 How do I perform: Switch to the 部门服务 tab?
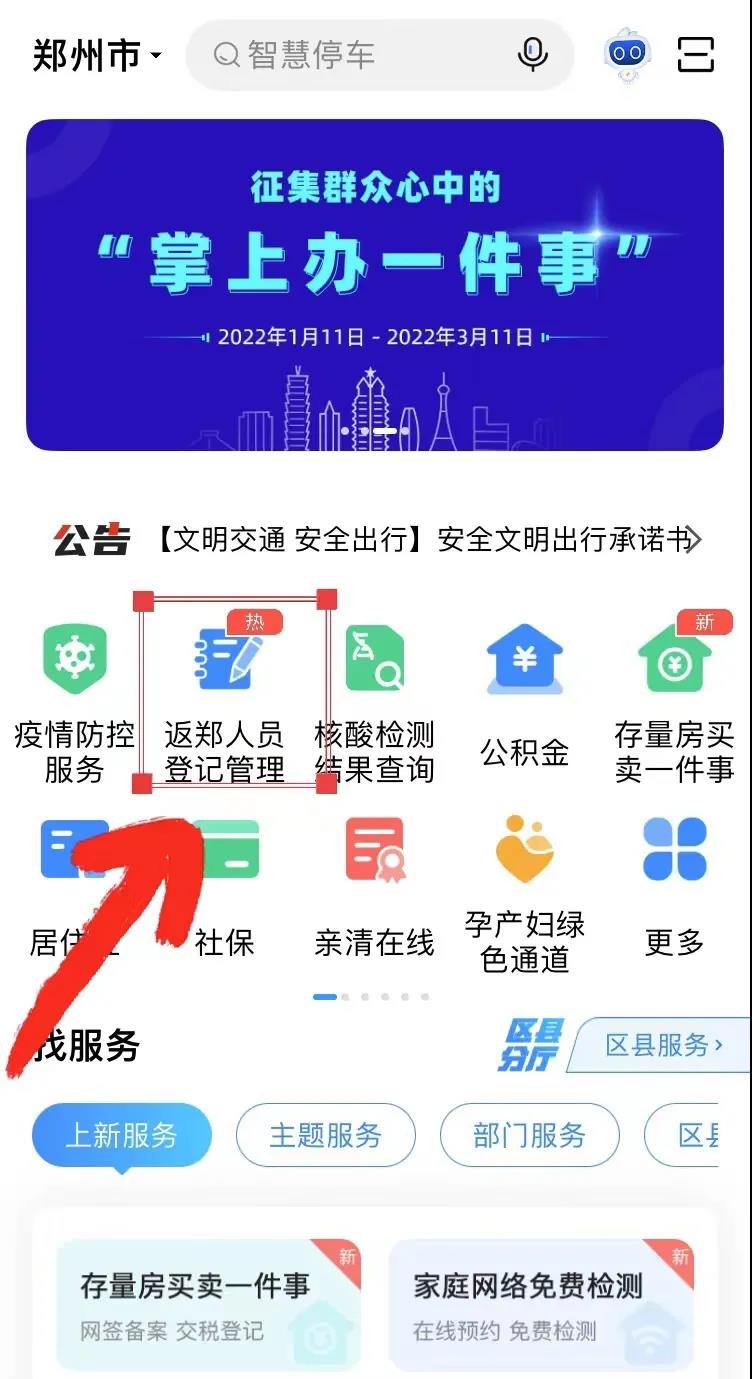point(530,1135)
